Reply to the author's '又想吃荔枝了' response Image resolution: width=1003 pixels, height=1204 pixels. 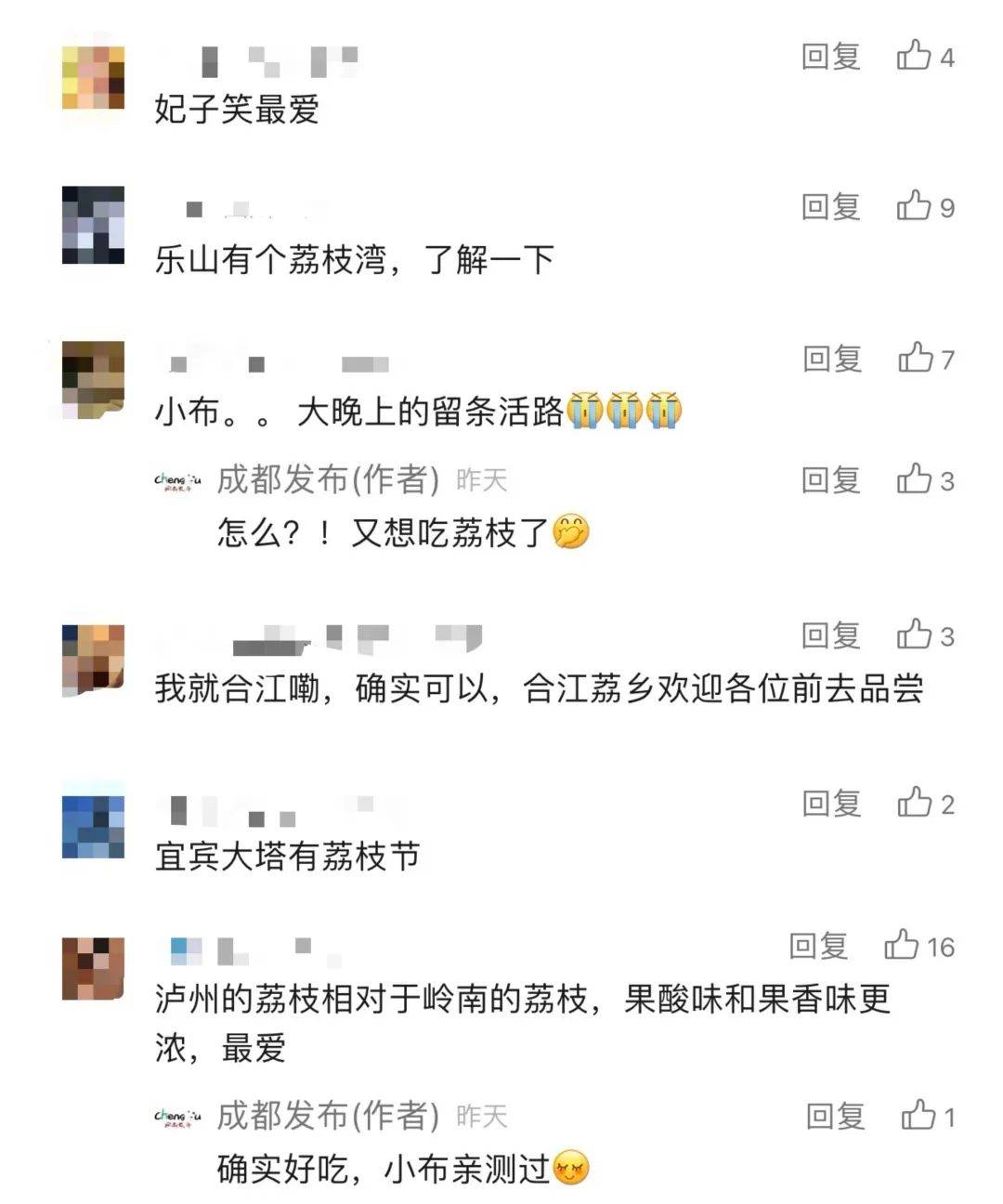coord(831,480)
